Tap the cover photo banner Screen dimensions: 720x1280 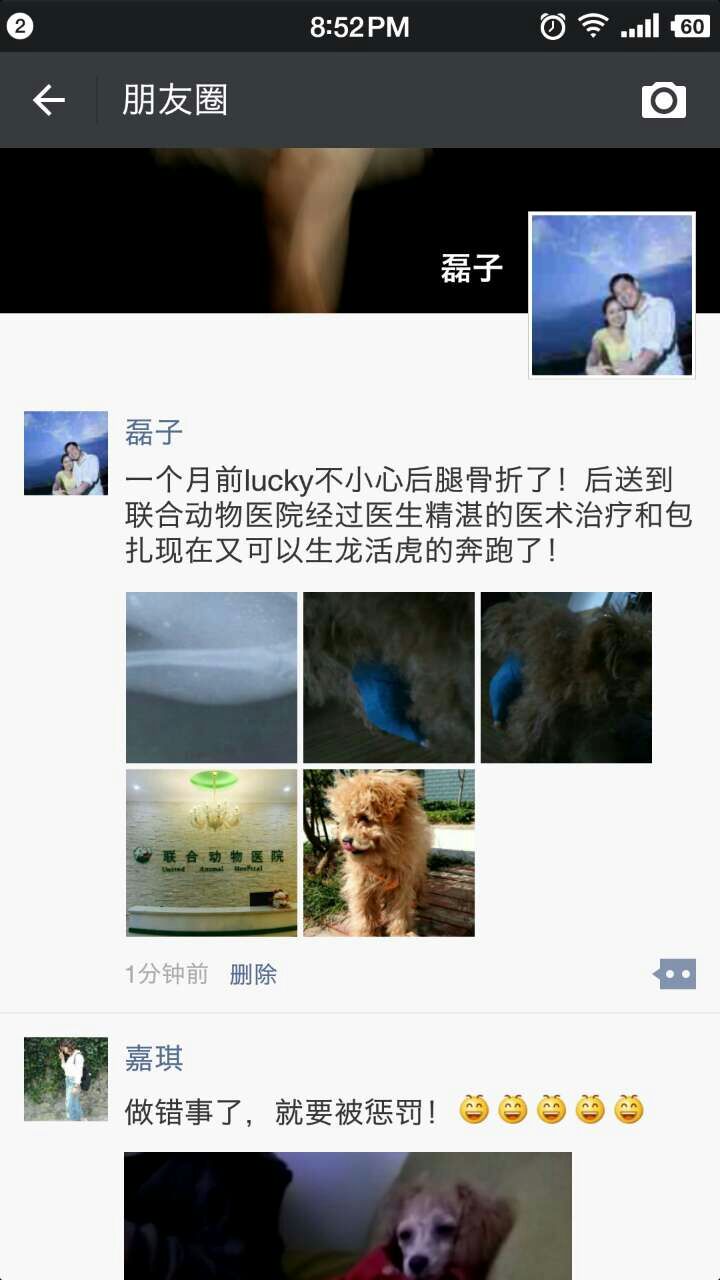click(x=260, y=230)
